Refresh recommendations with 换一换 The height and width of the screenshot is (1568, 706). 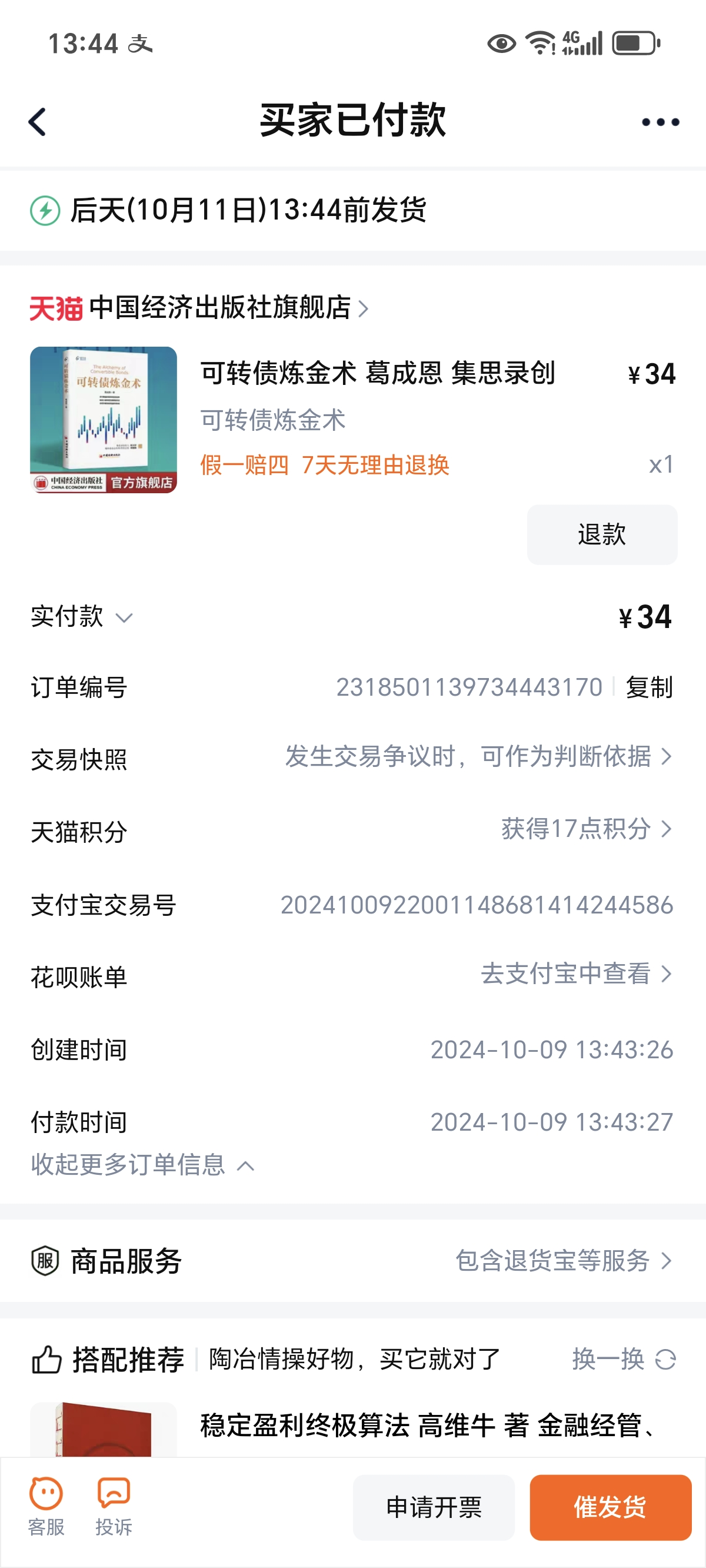pos(623,1358)
